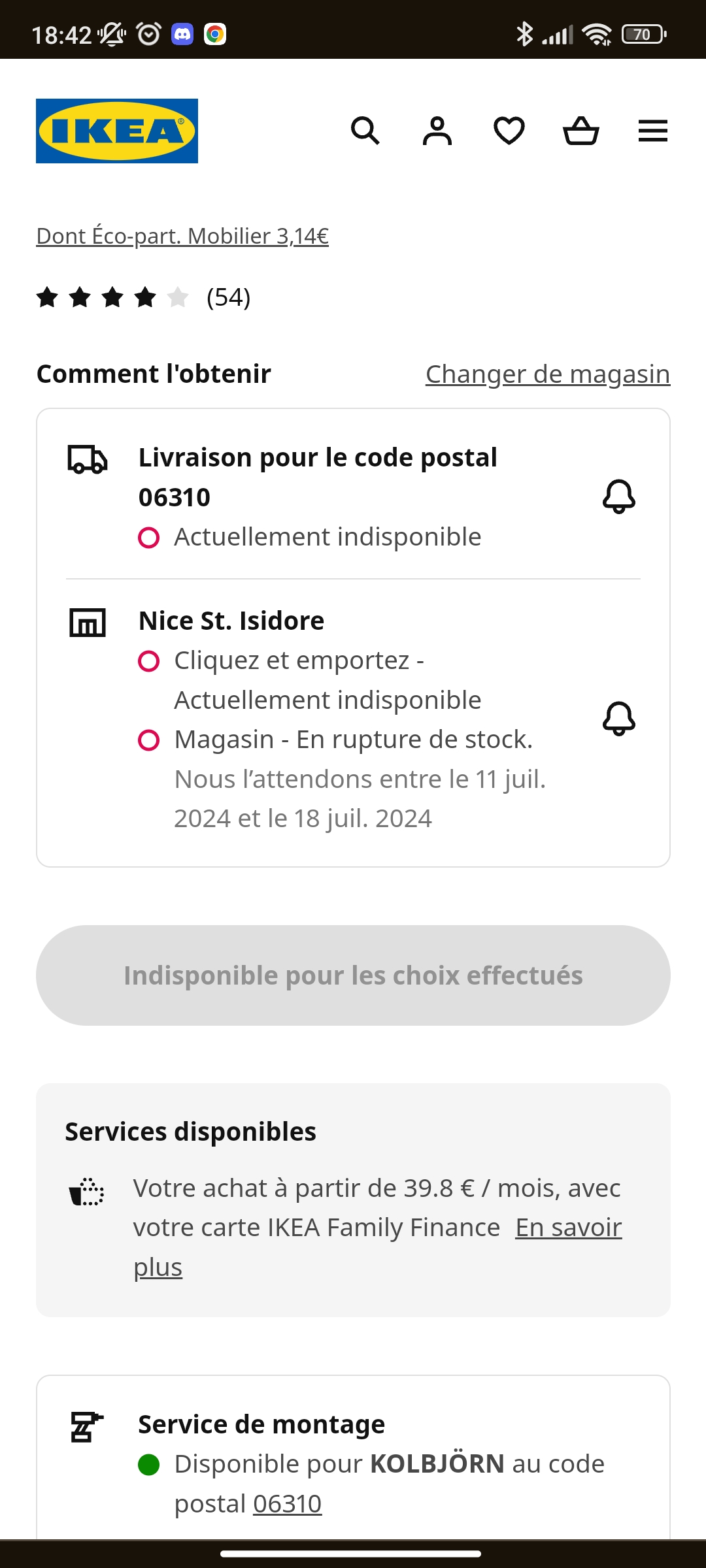Tap Changer de magasin link
This screenshot has width=706, height=1568.
coord(548,374)
